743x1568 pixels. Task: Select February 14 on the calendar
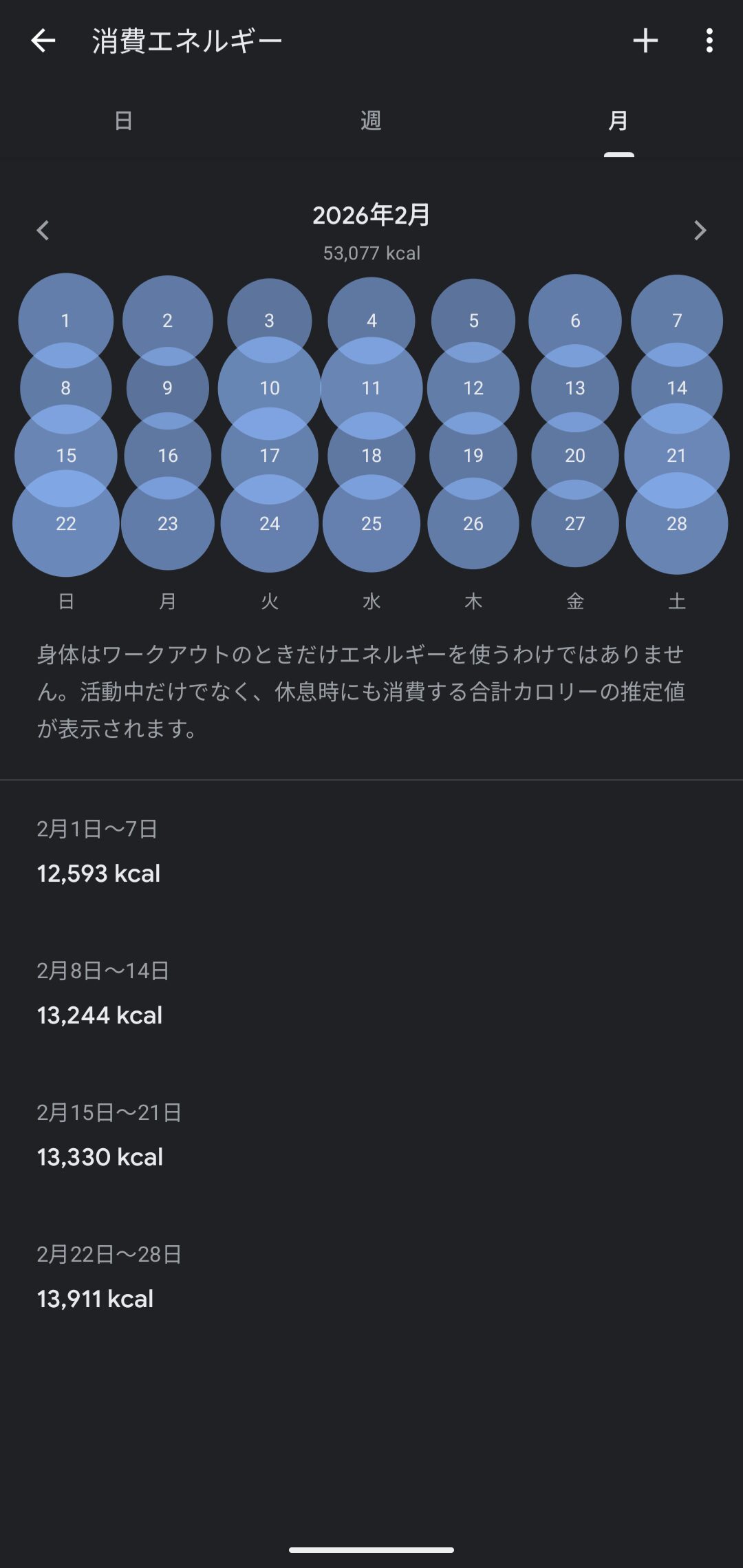(x=677, y=388)
